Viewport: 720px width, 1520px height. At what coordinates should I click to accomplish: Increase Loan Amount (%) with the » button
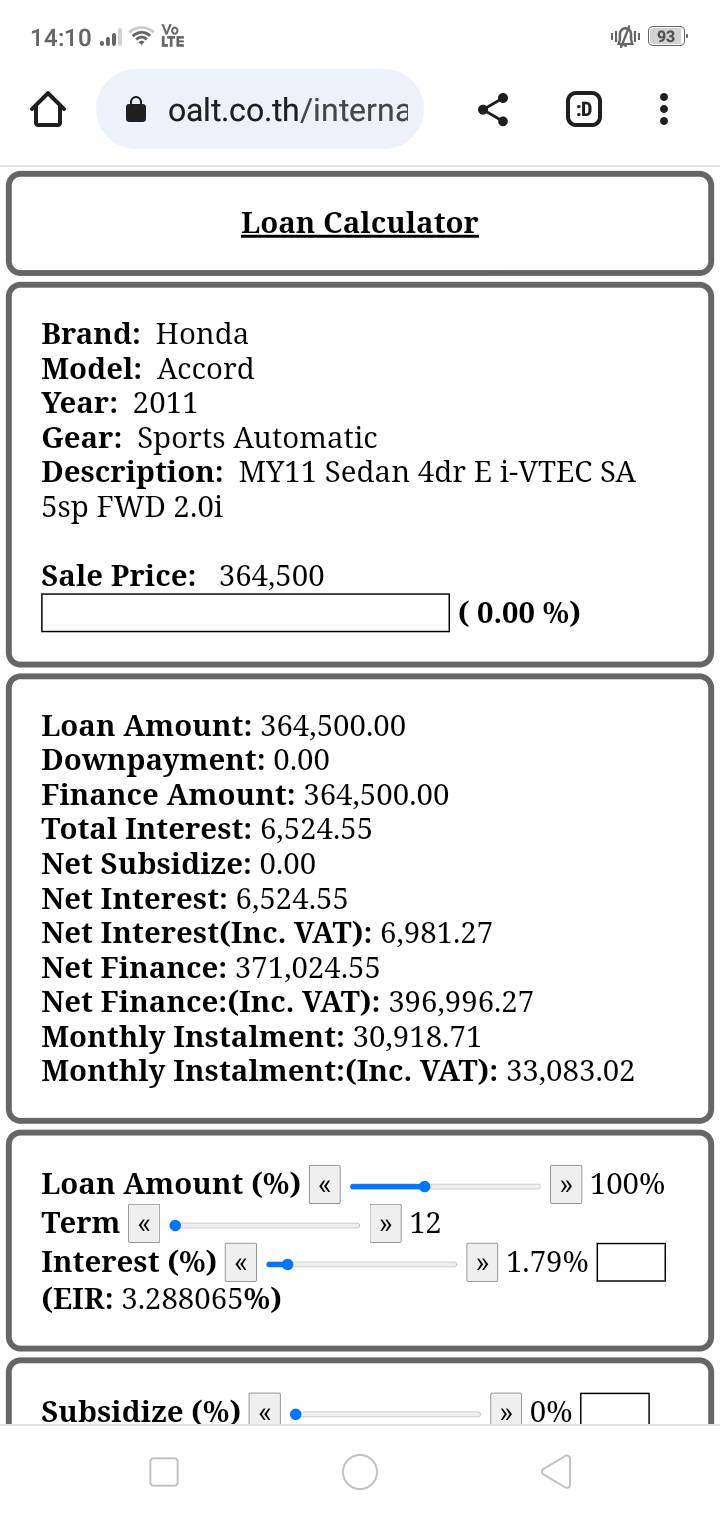pyautogui.click(x=565, y=1186)
